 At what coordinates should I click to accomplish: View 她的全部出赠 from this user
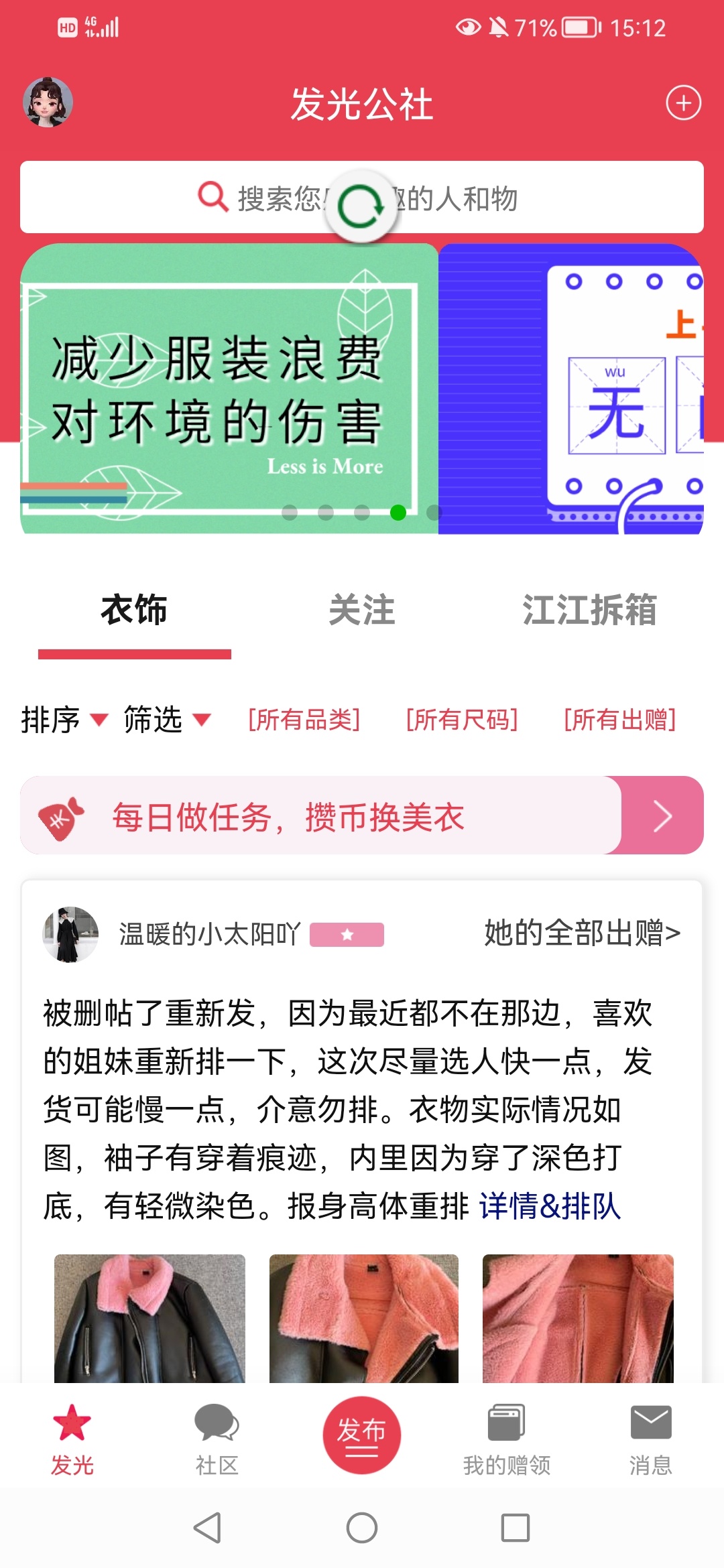pyautogui.click(x=583, y=933)
